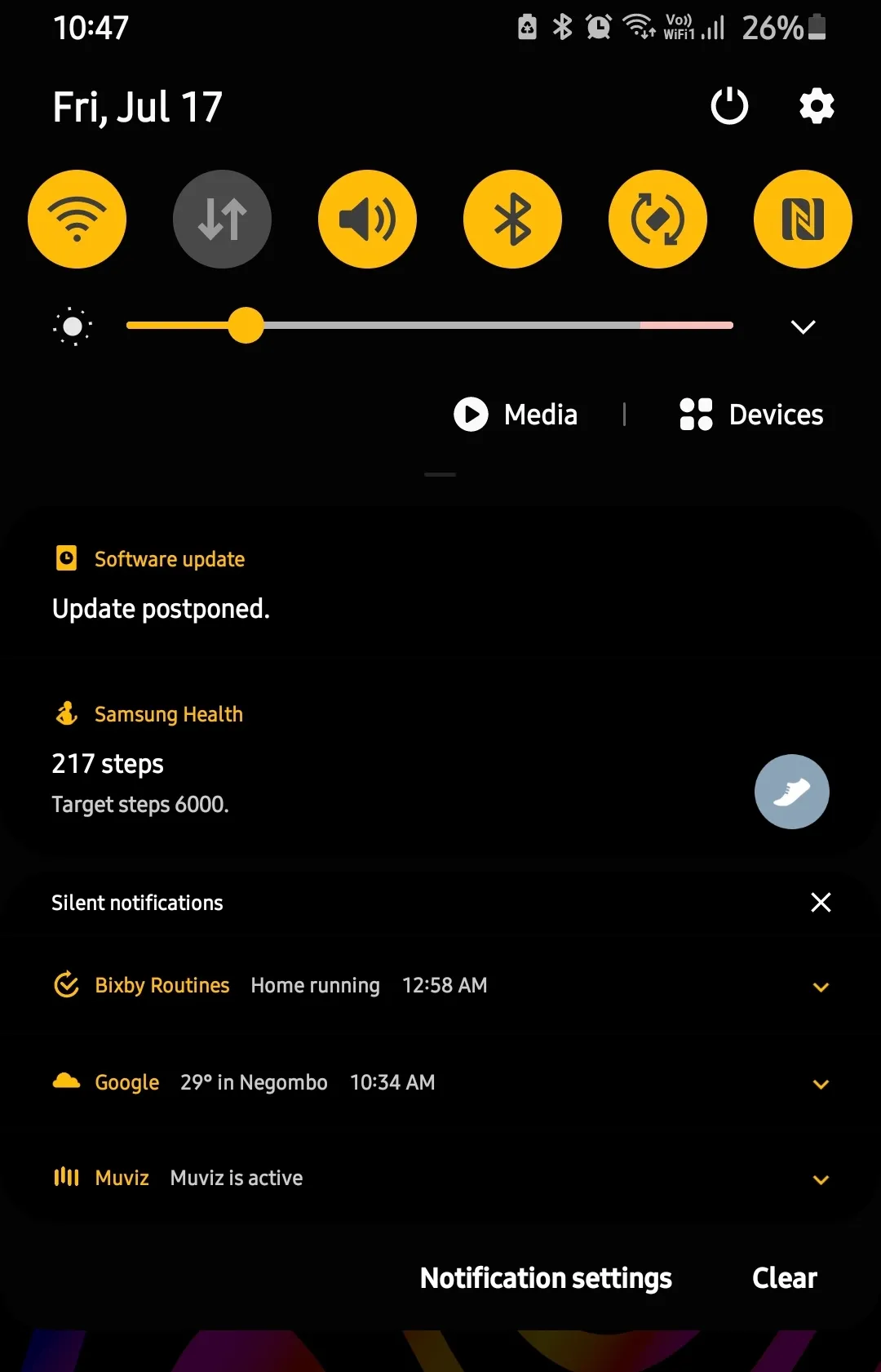Disable NFC quick toggle

(x=803, y=219)
